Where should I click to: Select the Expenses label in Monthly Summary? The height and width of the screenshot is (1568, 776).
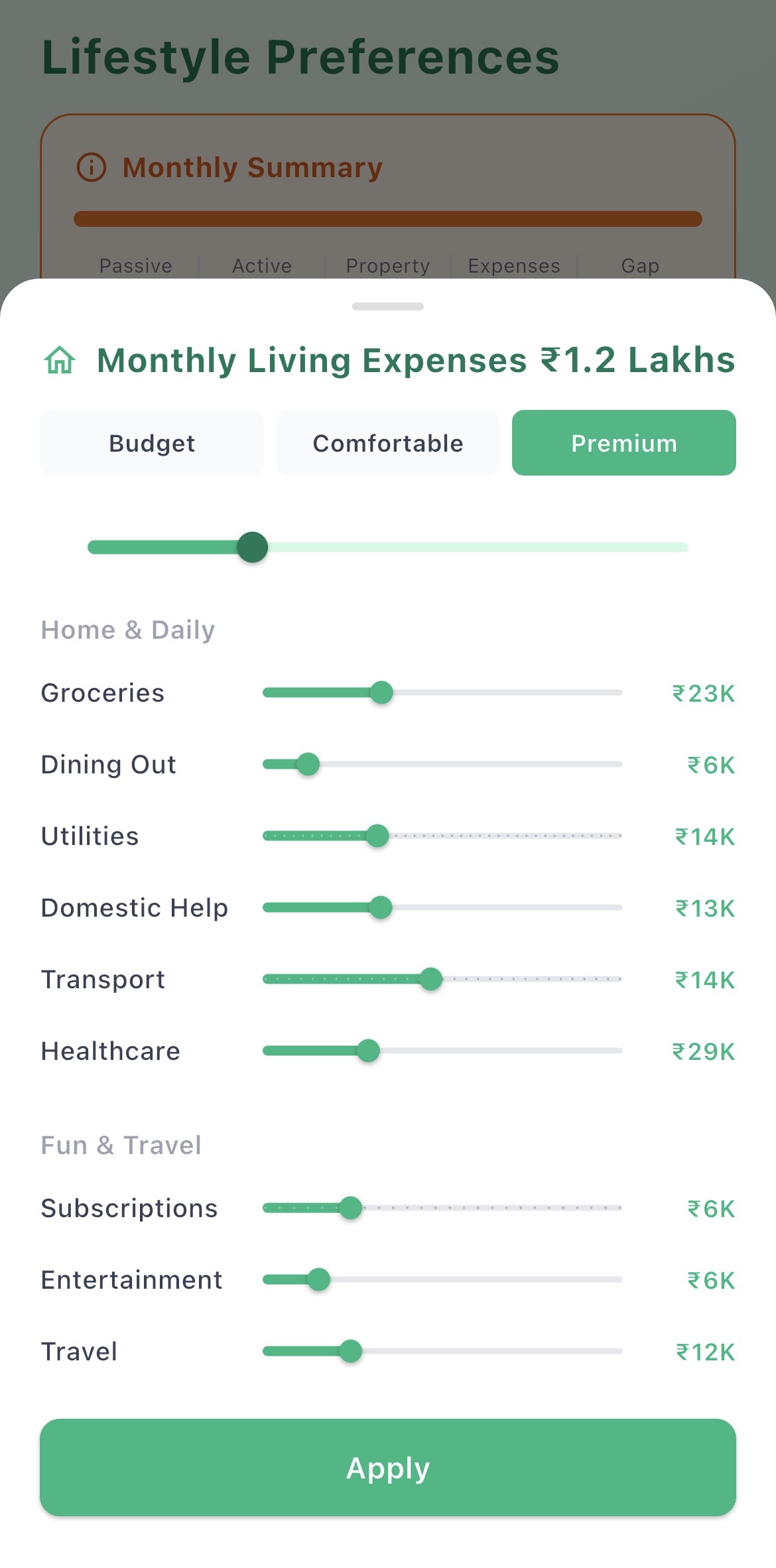click(x=513, y=265)
